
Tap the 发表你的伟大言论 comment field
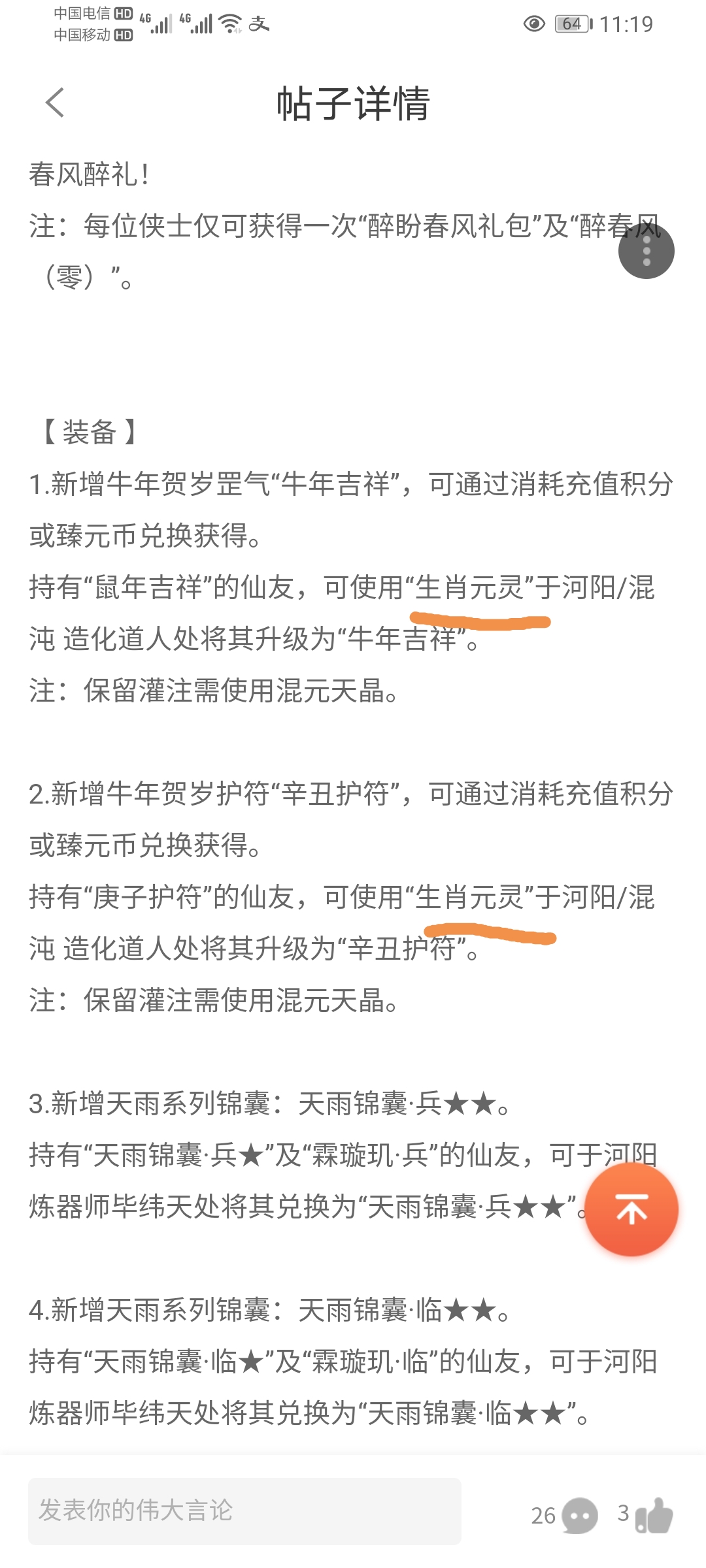coord(244,1511)
